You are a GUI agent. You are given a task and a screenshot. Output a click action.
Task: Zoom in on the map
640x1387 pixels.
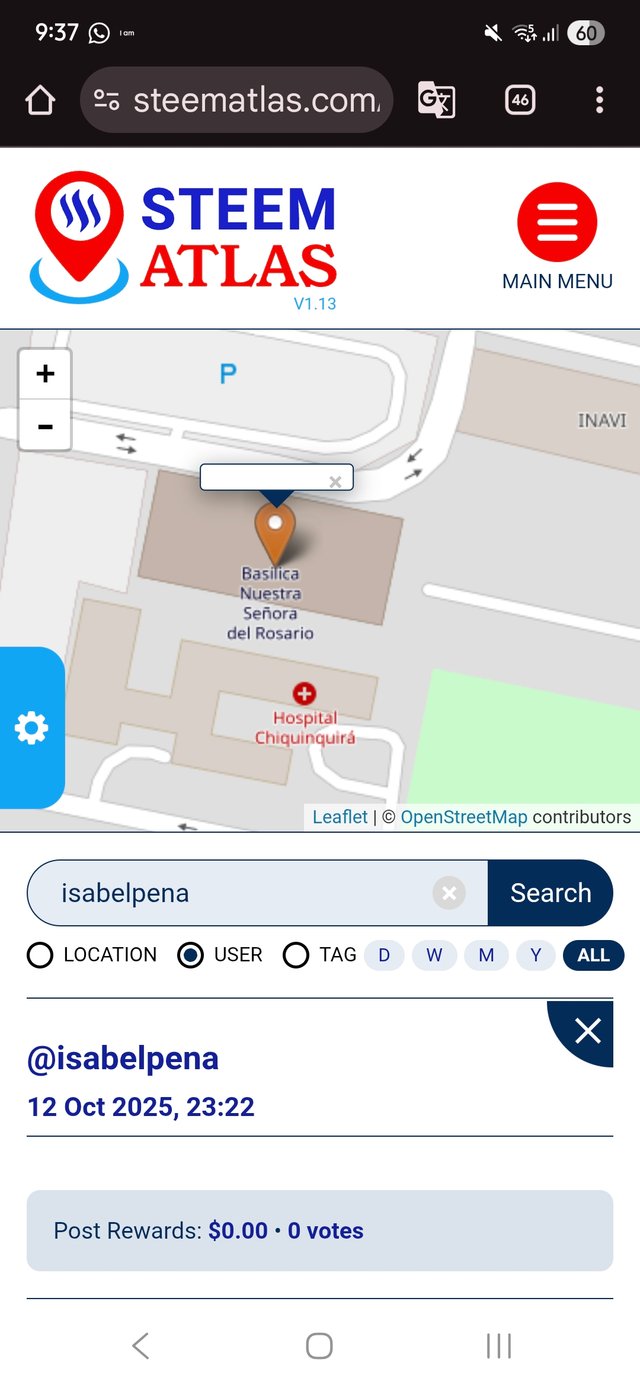point(45,374)
